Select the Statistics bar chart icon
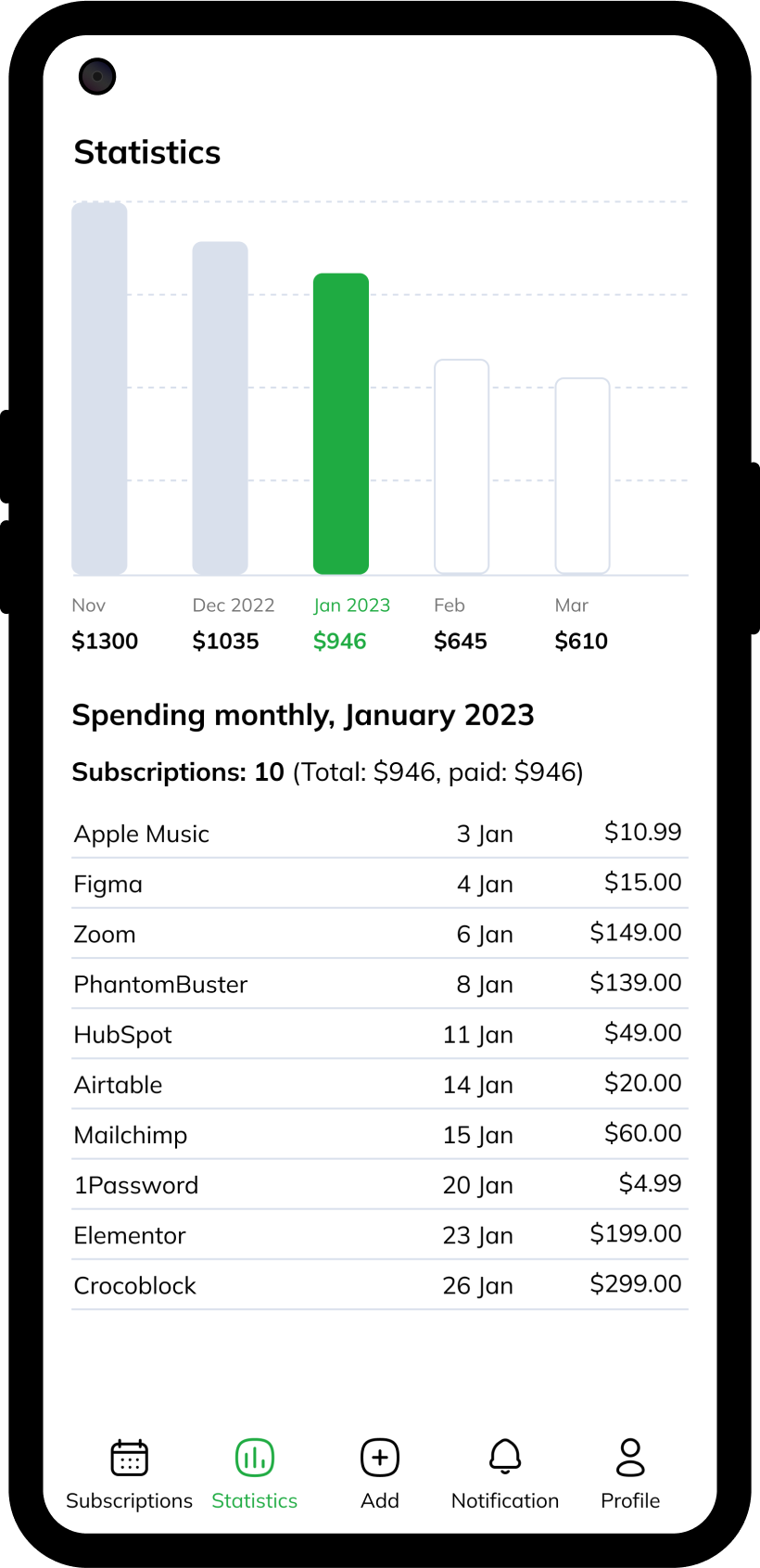The width and height of the screenshot is (760, 1568). point(254,1456)
